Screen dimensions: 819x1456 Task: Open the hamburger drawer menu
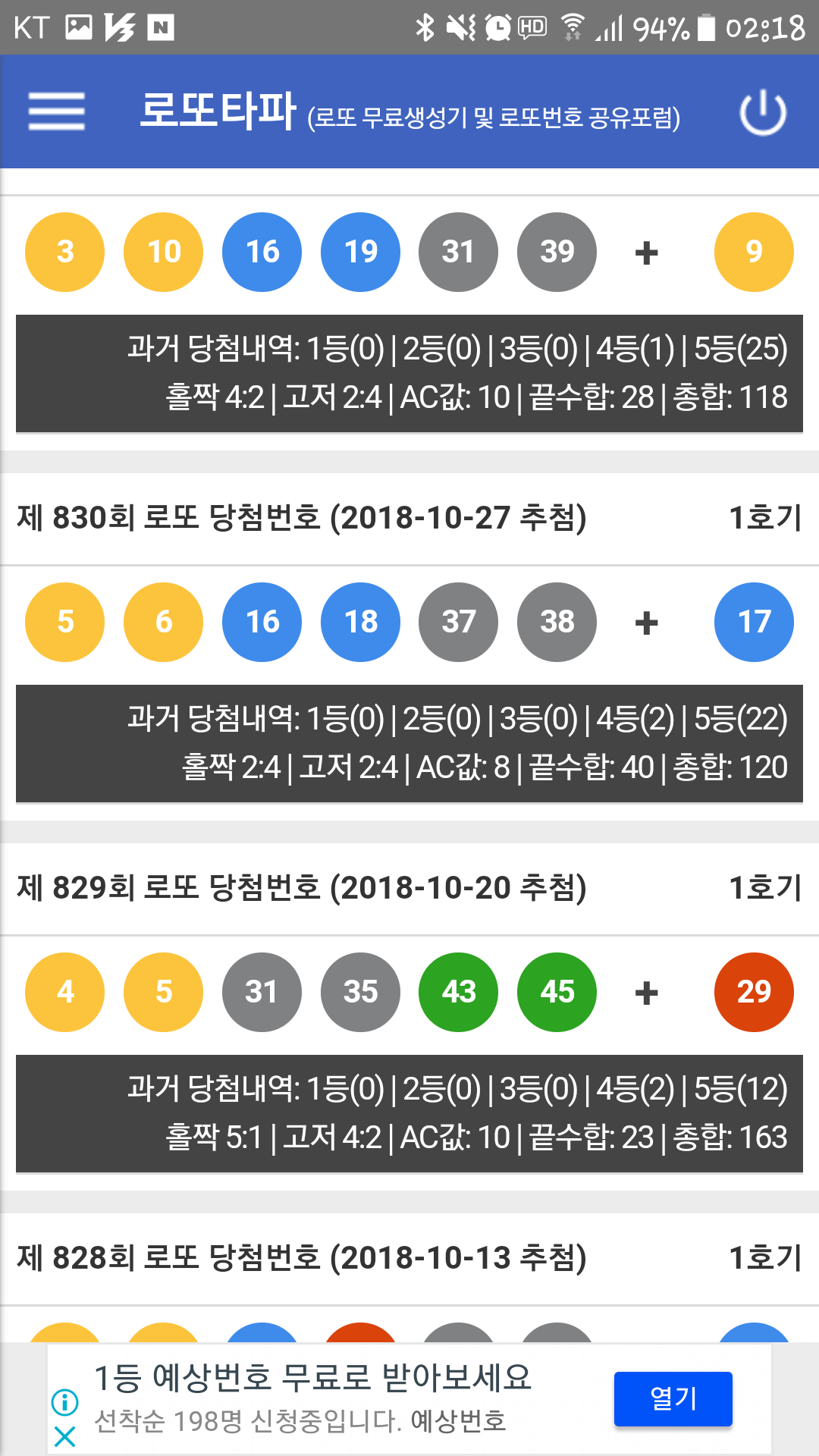pos(56,111)
